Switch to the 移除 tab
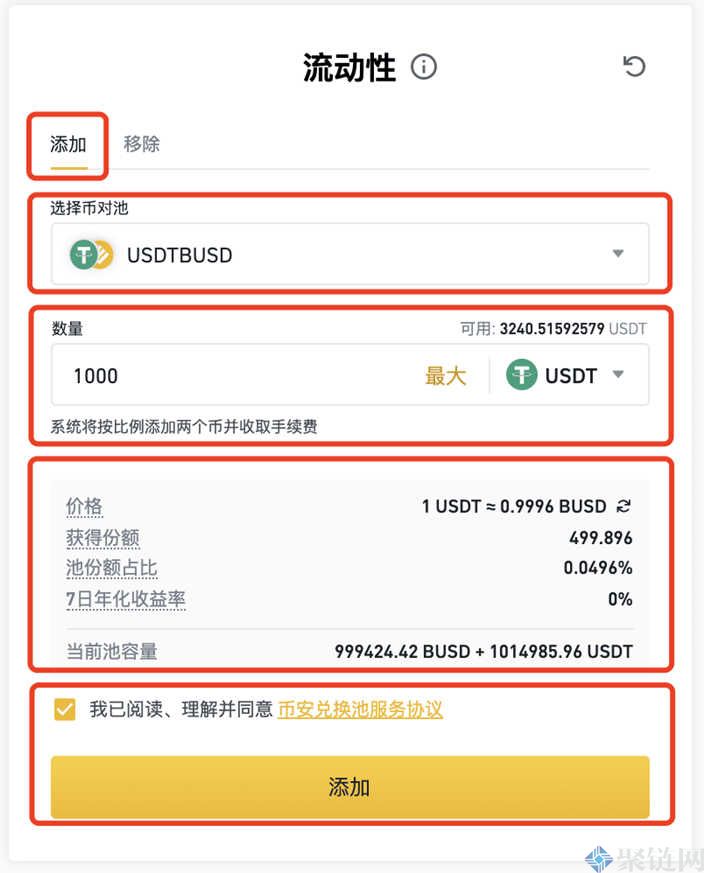 [141, 144]
